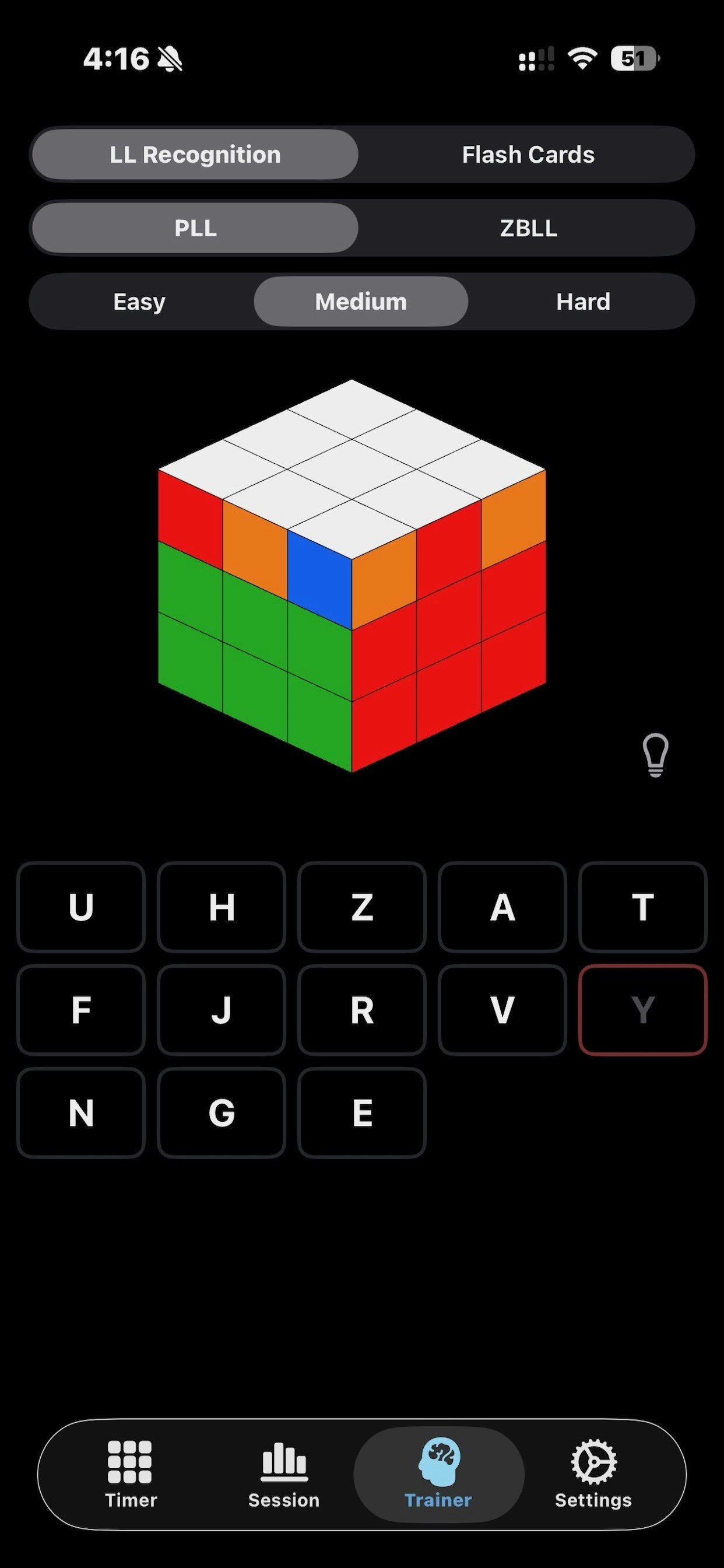Set difficulty to Easy
The image size is (724, 1568).
[x=139, y=302]
